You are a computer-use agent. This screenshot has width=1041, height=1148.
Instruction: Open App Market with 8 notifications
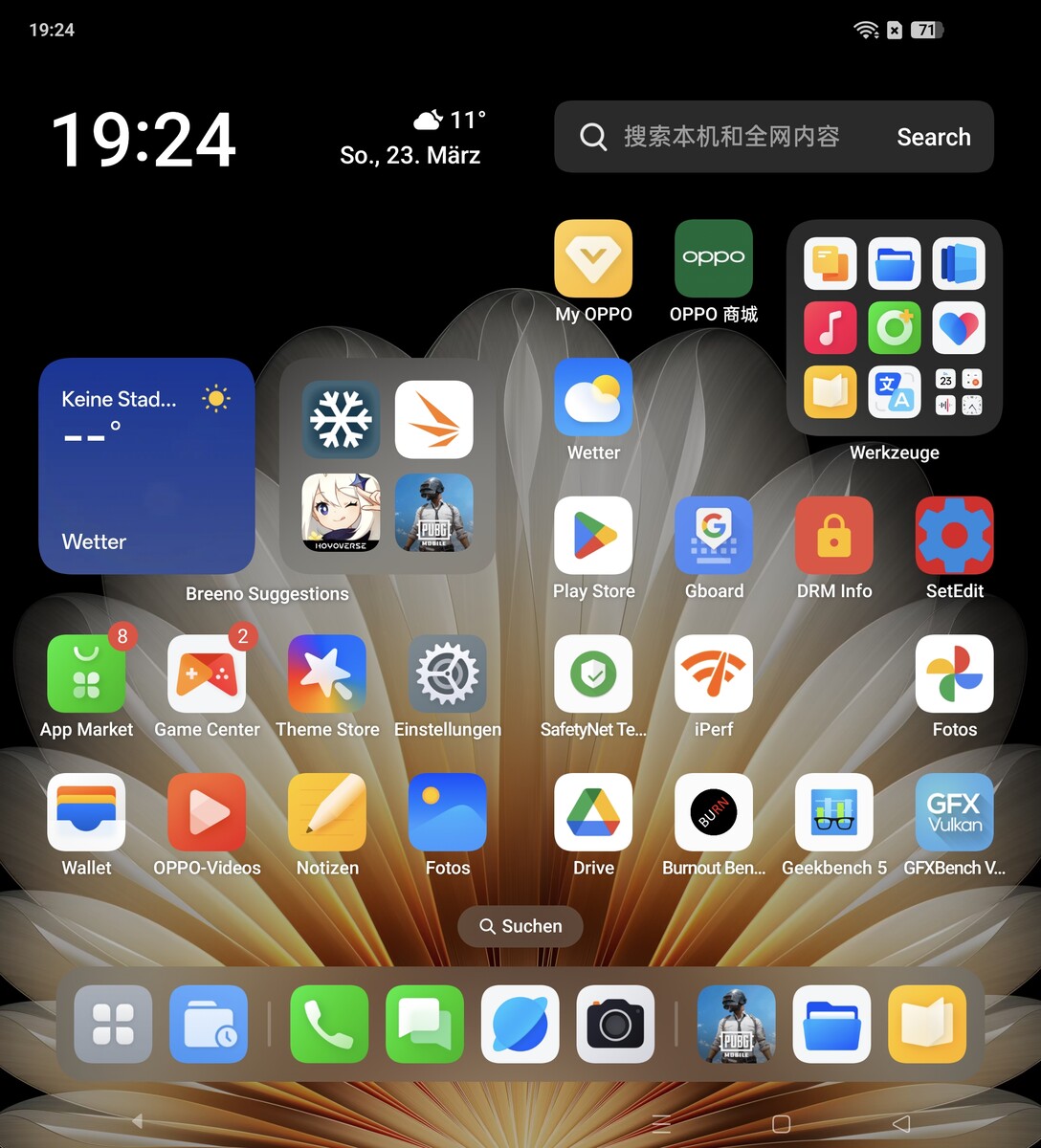(86, 674)
